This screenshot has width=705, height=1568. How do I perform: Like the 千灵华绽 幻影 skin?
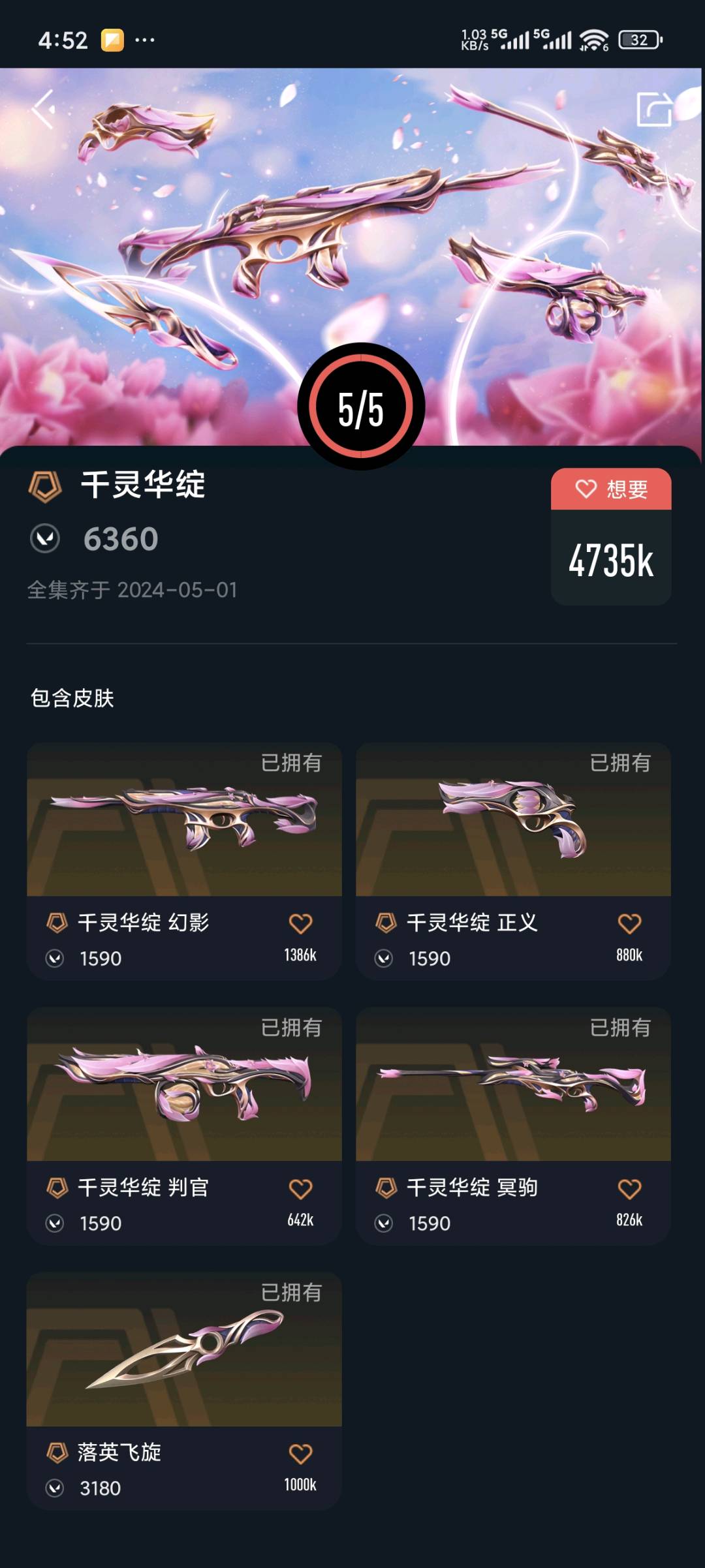(300, 923)
